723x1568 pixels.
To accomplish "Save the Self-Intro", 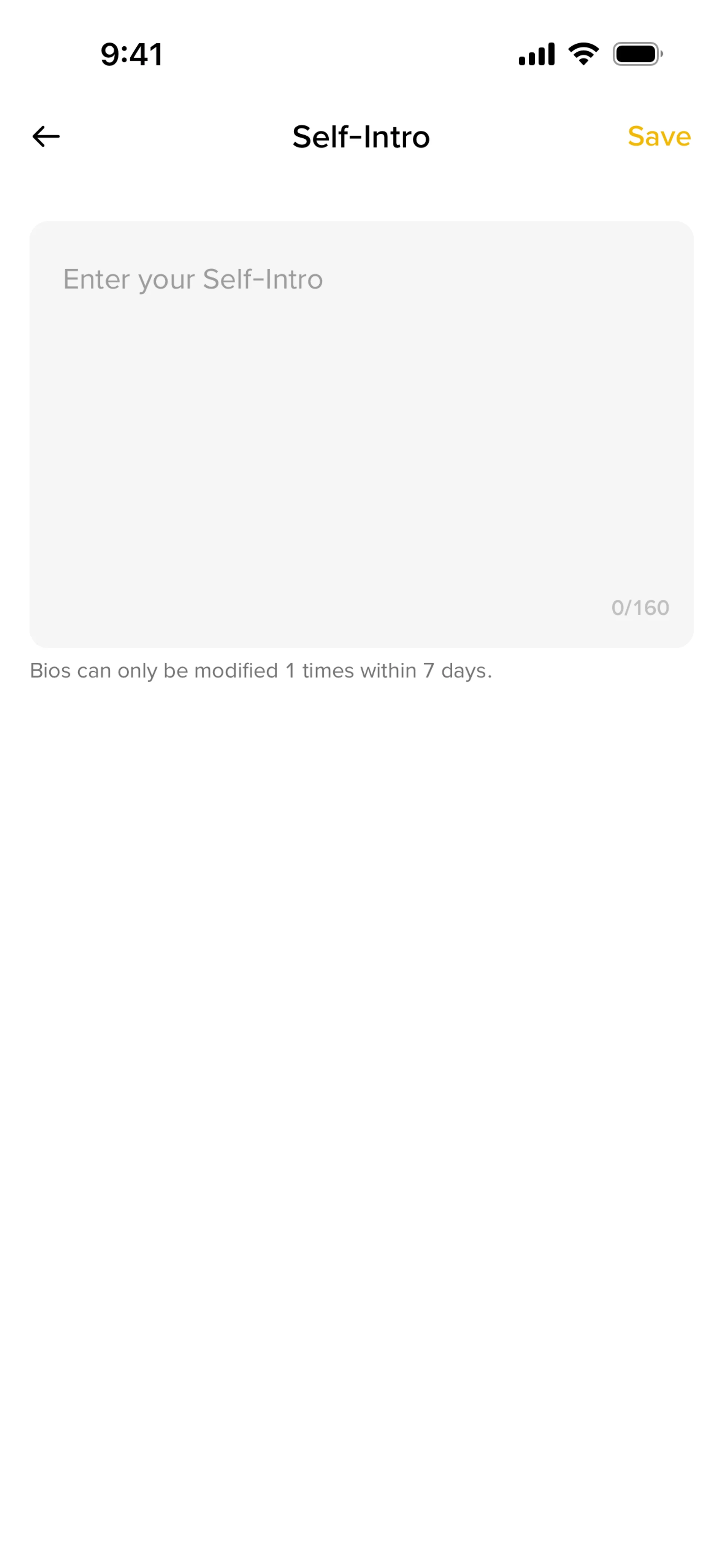I will point(659,136).
